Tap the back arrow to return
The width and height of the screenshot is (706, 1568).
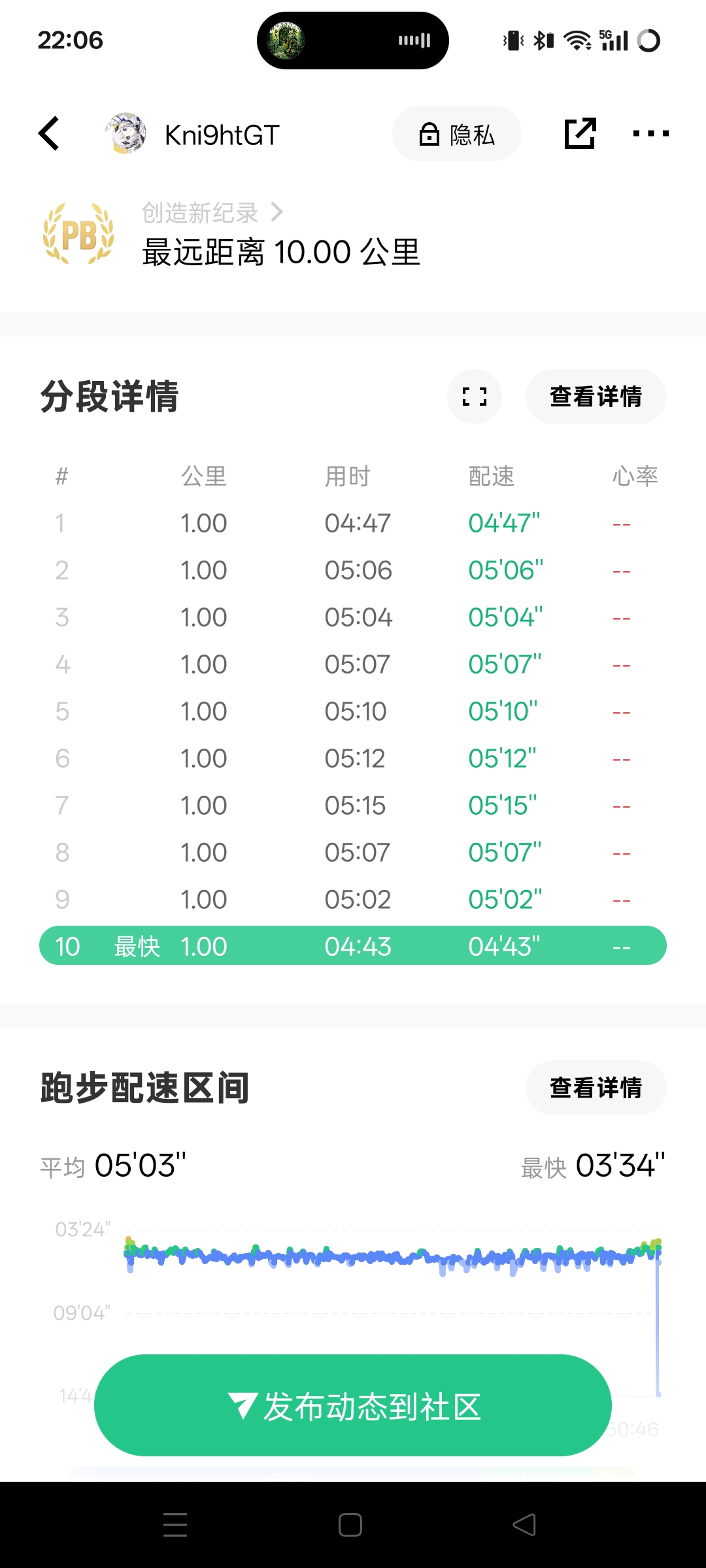click(47, 133)
